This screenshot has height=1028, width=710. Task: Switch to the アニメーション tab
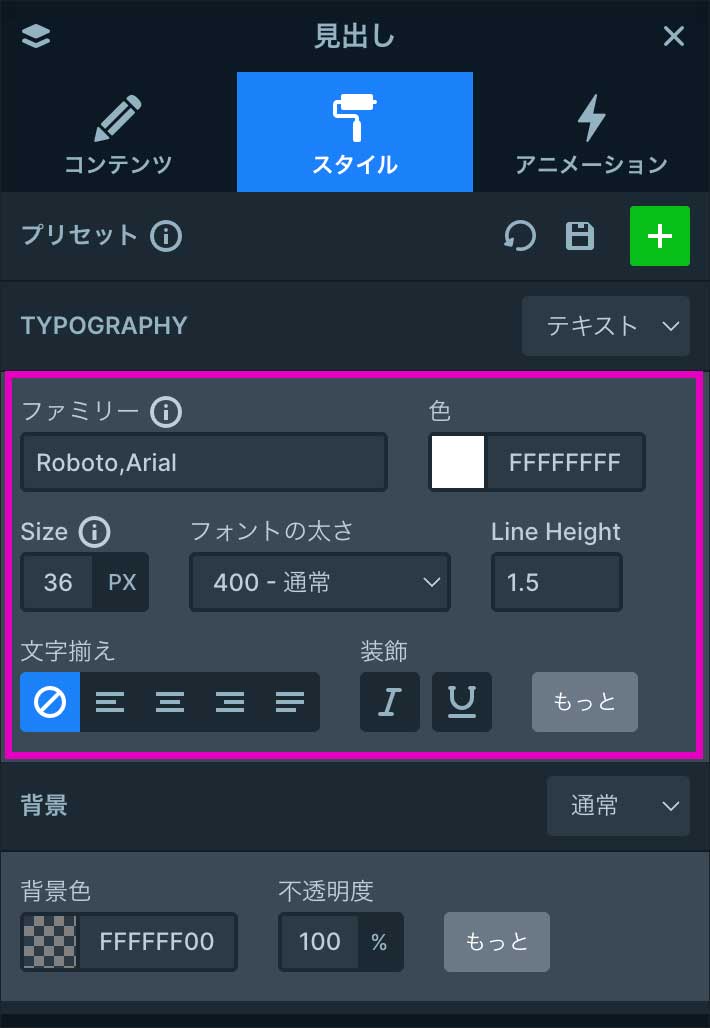click(x=591, y=133)
